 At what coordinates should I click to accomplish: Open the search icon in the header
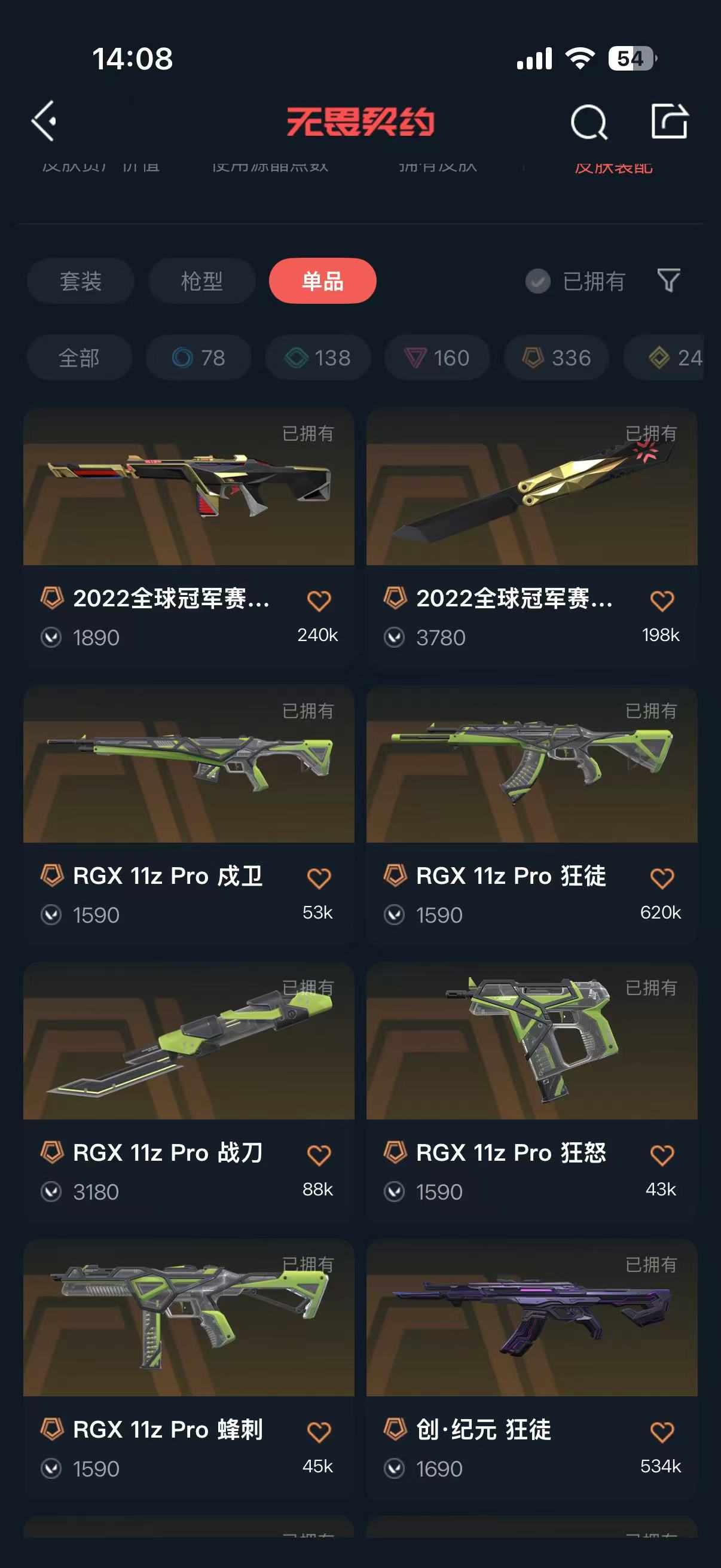(588, 123)
